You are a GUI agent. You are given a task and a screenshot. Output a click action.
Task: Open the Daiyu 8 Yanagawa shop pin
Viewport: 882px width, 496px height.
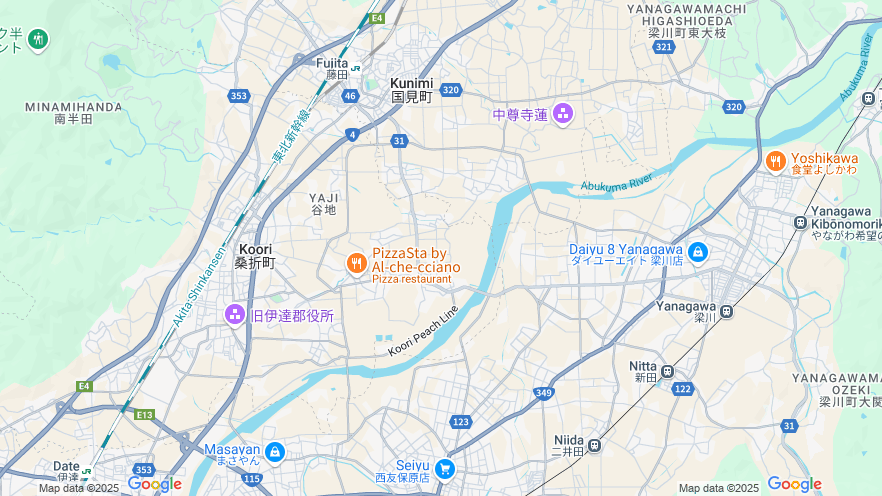[697, 253]
